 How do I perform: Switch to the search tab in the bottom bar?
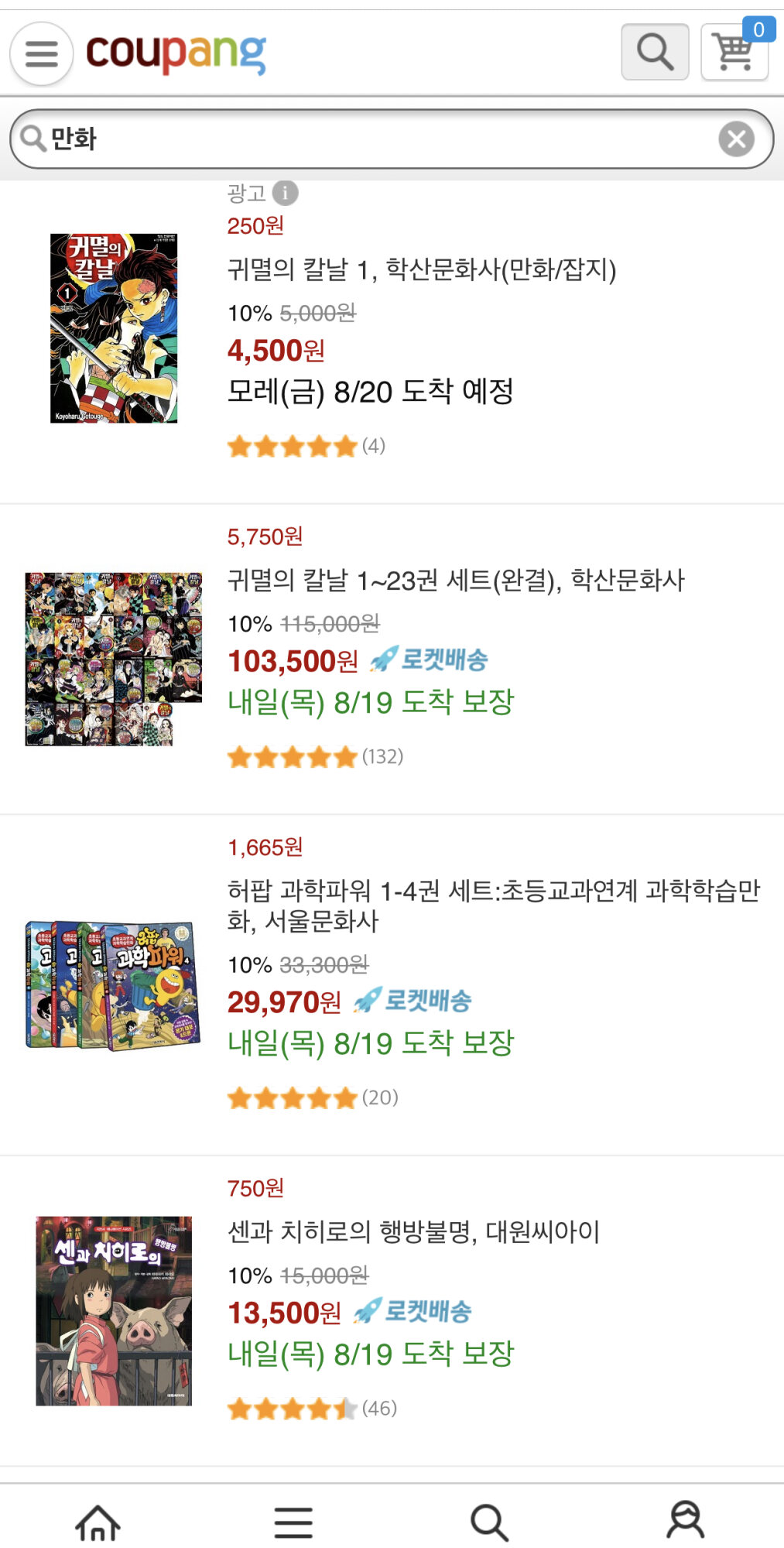(x=489, y=1522)
